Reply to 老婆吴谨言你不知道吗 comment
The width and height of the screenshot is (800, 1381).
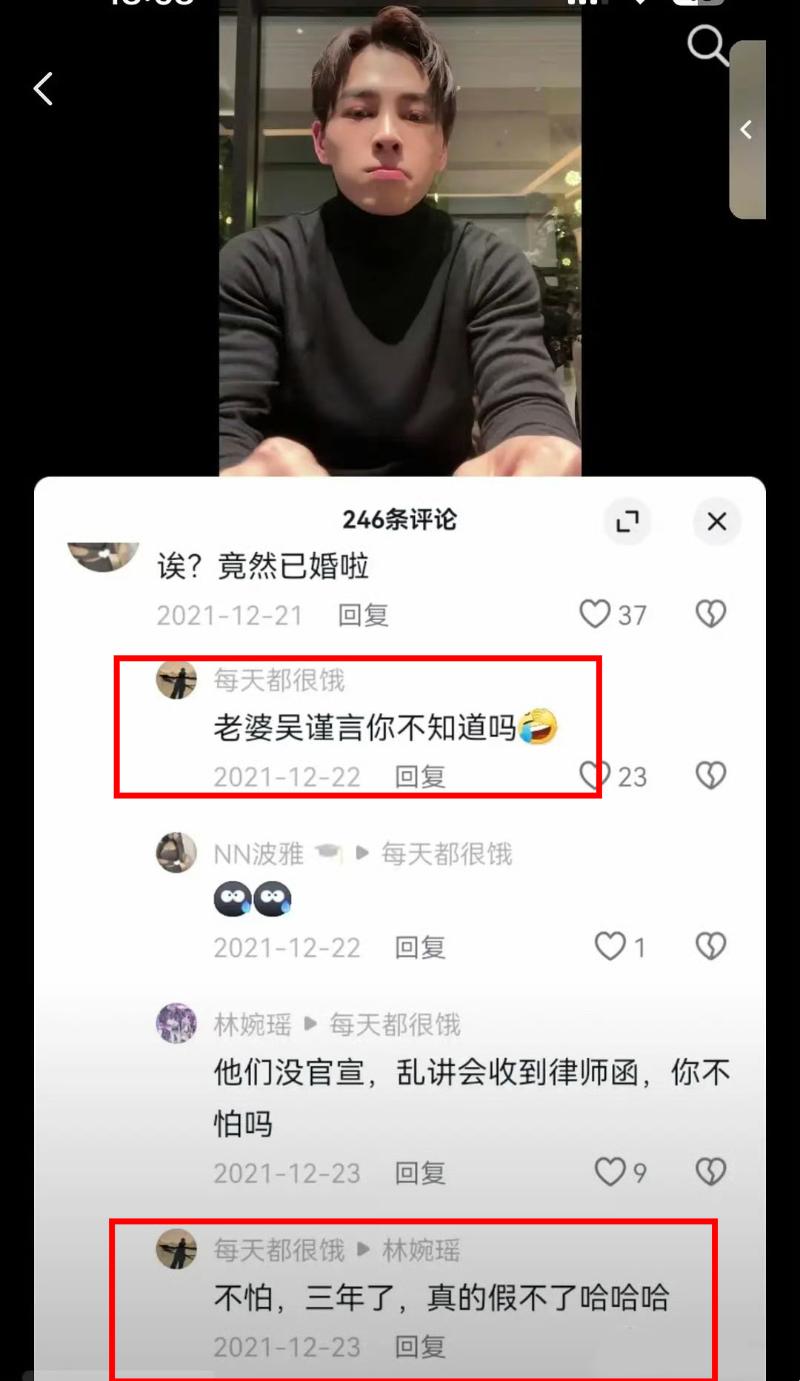pyautogui.click(x=420, y=777)
